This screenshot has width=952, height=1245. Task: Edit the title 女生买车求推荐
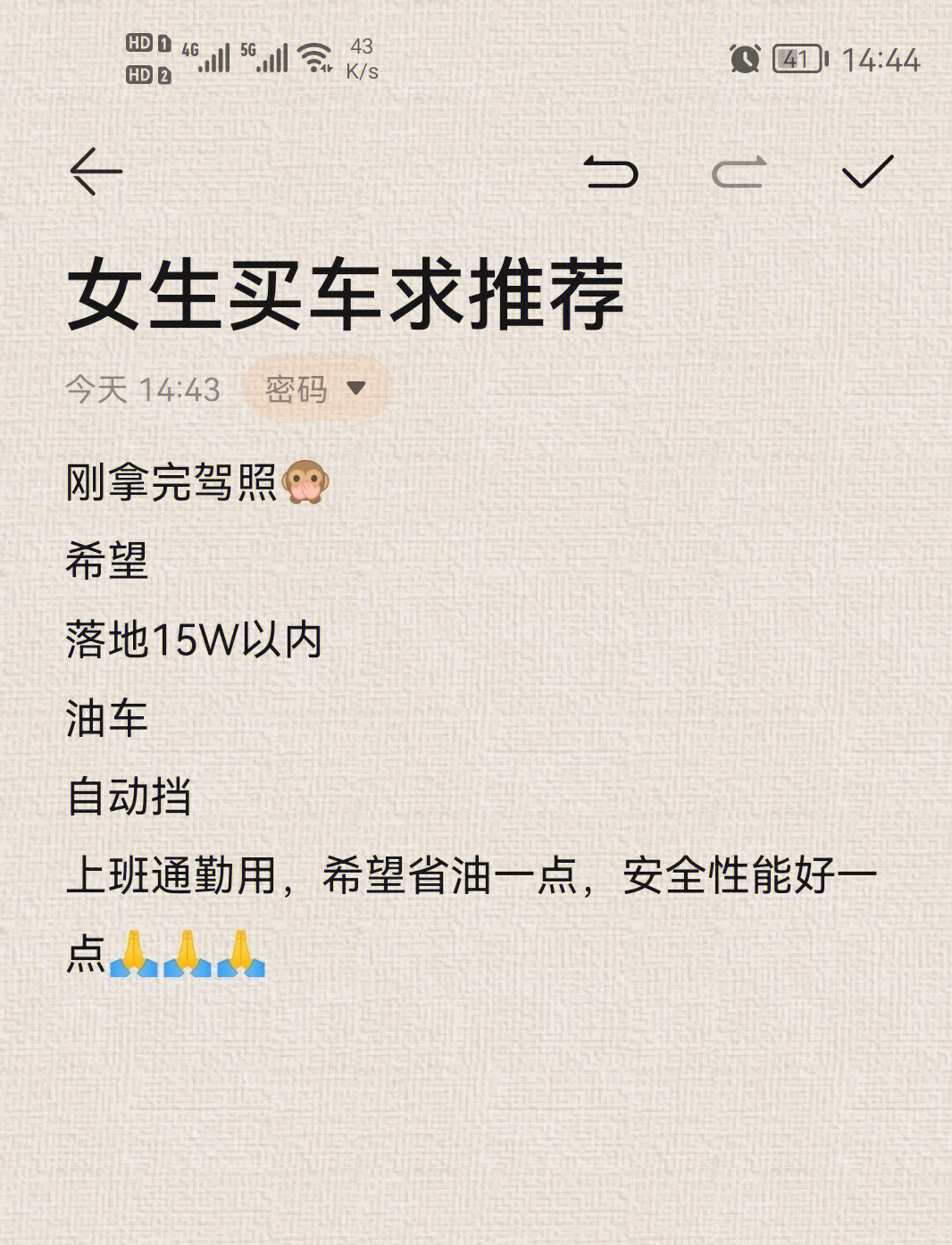pyautogui.click(x=345, y=295)
